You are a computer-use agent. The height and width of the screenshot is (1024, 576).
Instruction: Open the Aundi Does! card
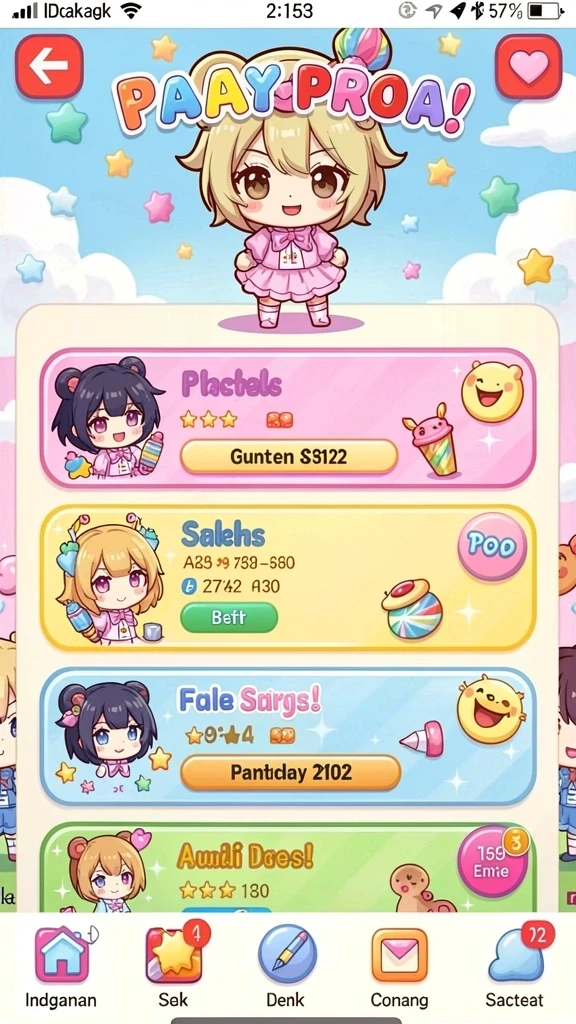(288, 867)
